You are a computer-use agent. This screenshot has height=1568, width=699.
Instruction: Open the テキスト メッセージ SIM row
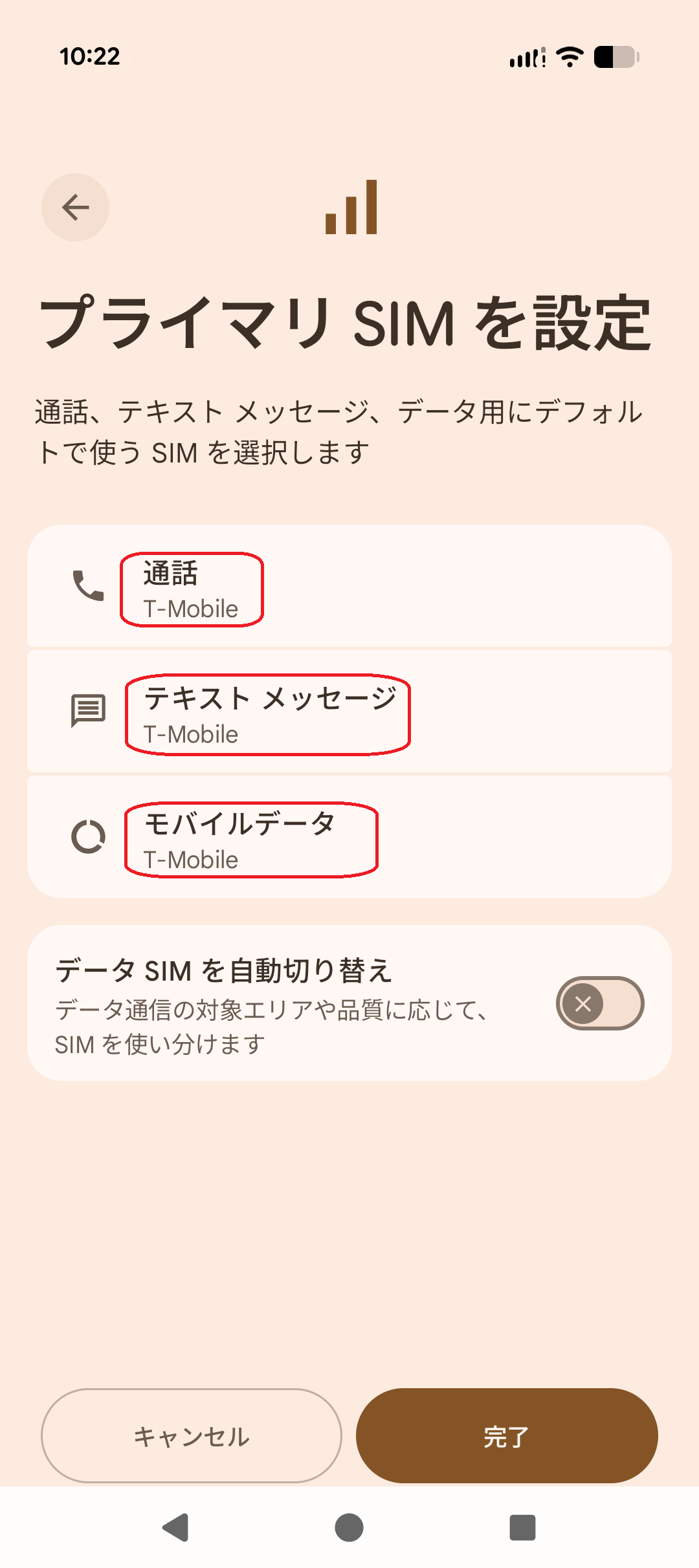[x=349, y=712]
